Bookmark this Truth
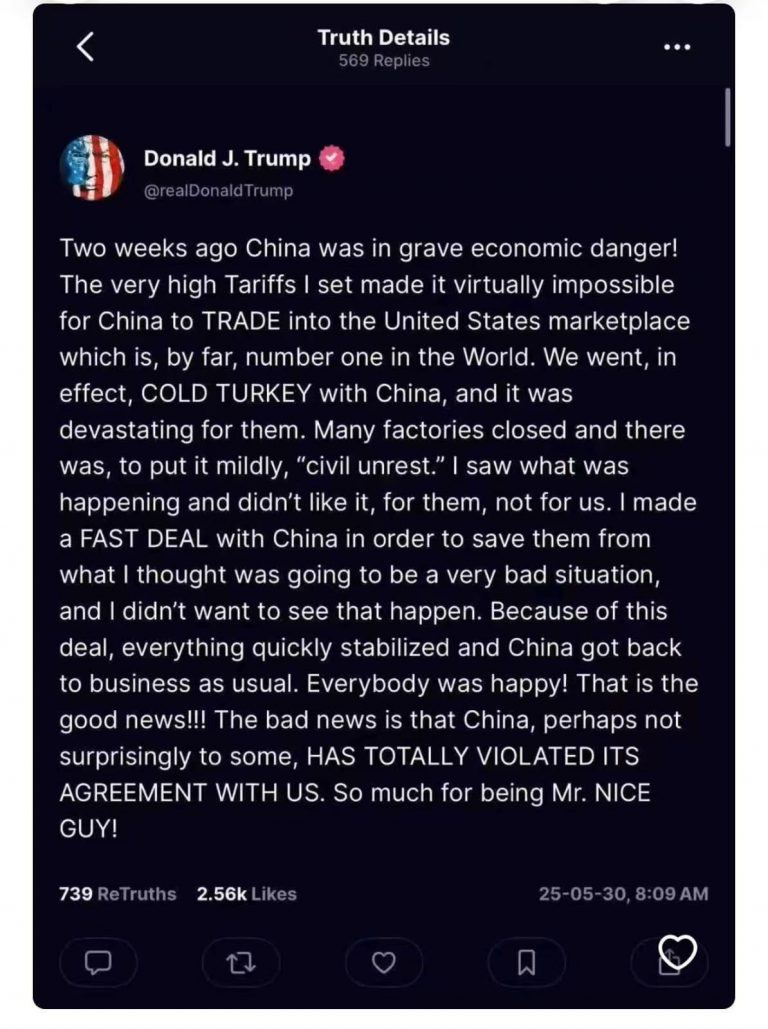 pos(526,962)
